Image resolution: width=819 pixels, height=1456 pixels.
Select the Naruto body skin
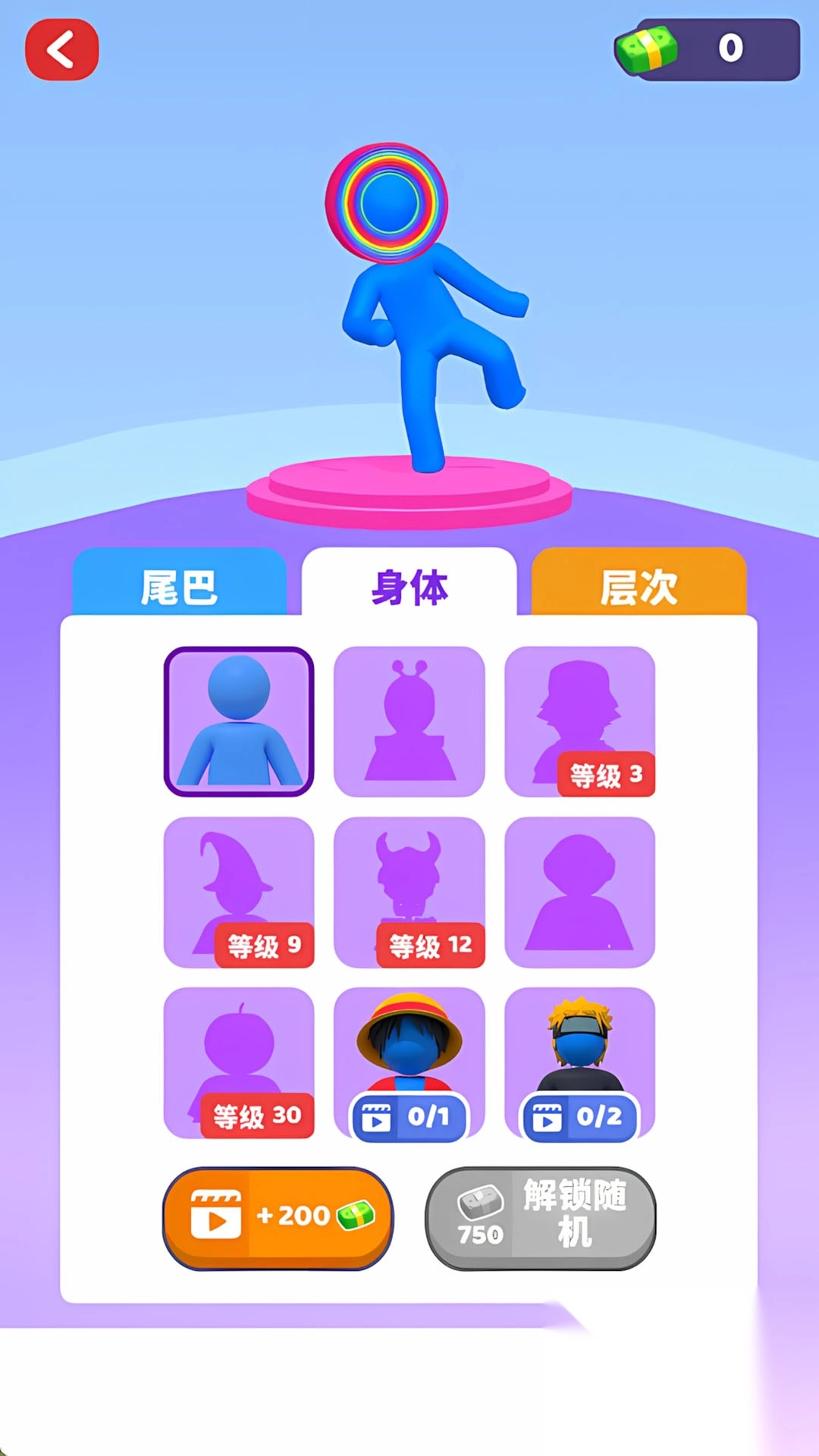point(579,1054)
